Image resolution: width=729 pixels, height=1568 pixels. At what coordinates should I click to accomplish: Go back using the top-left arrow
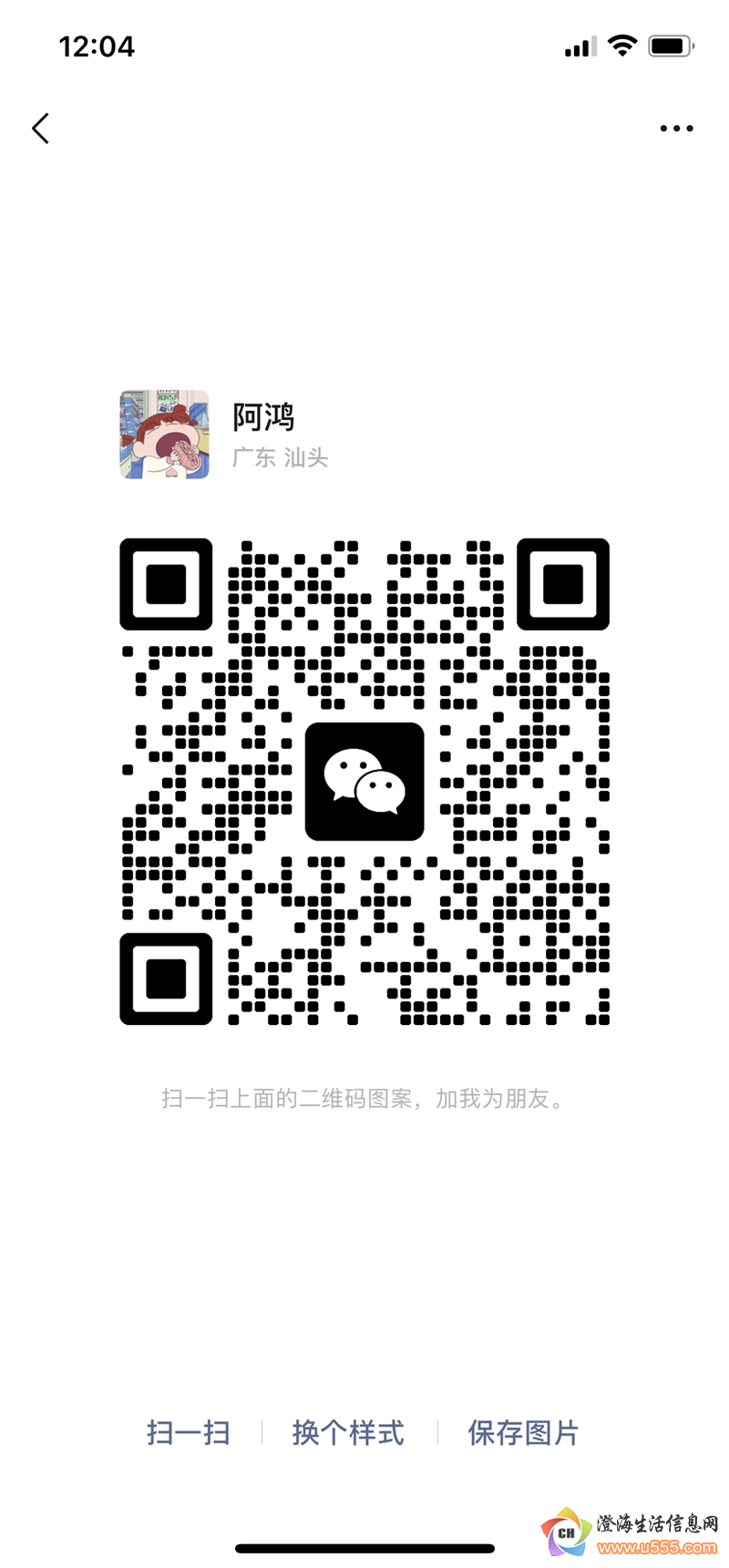[41, 128]
